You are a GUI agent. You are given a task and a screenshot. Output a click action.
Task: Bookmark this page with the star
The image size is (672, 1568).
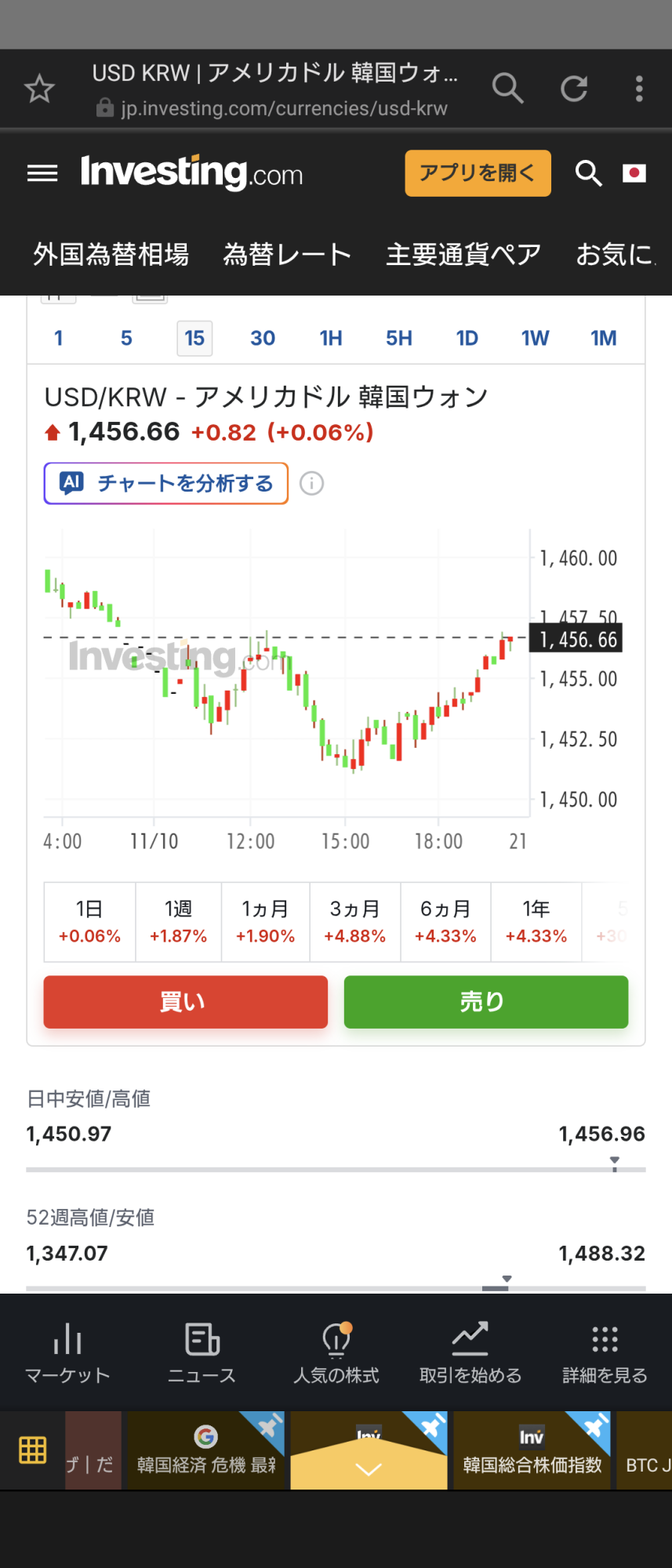pyautogui.click(x=39, y=89)
